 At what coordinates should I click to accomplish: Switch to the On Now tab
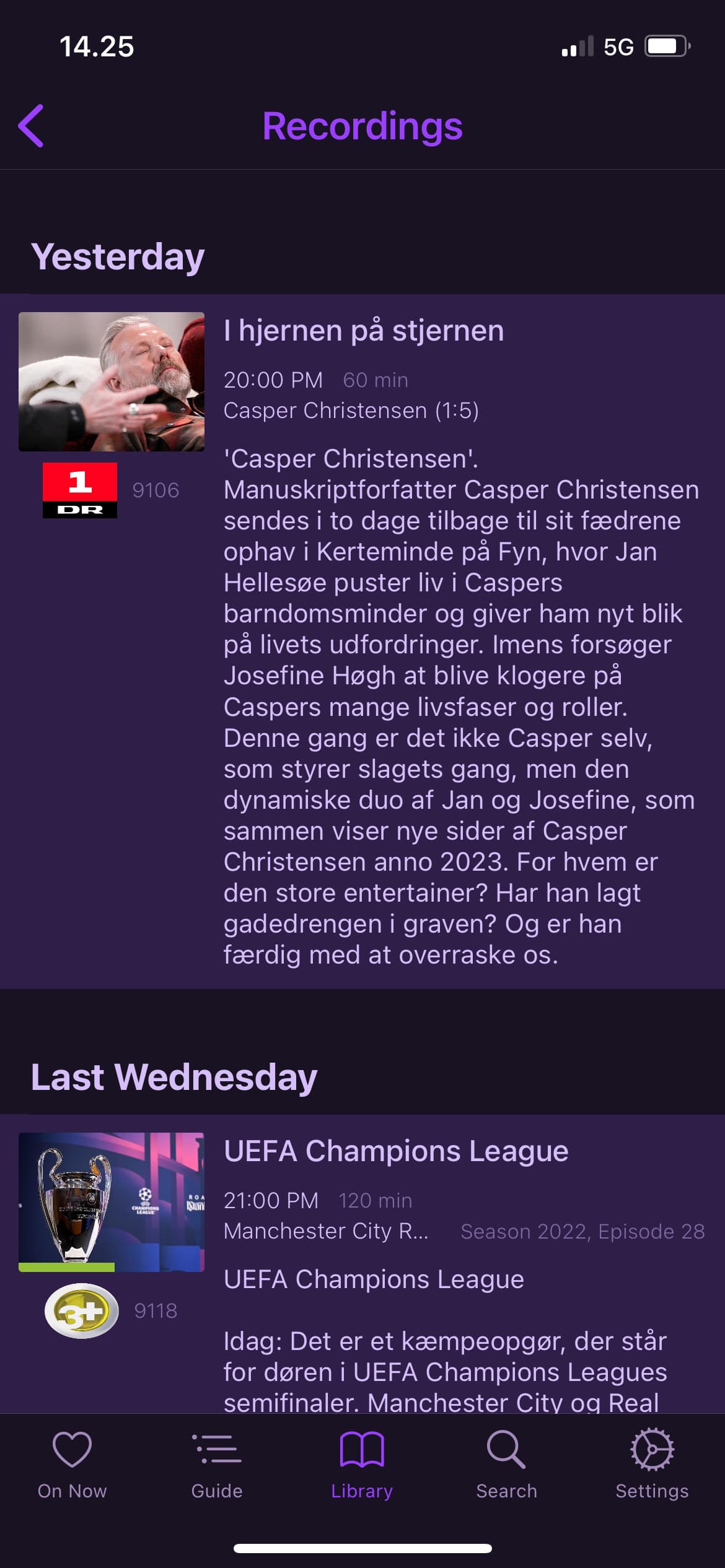(72, 1464)
